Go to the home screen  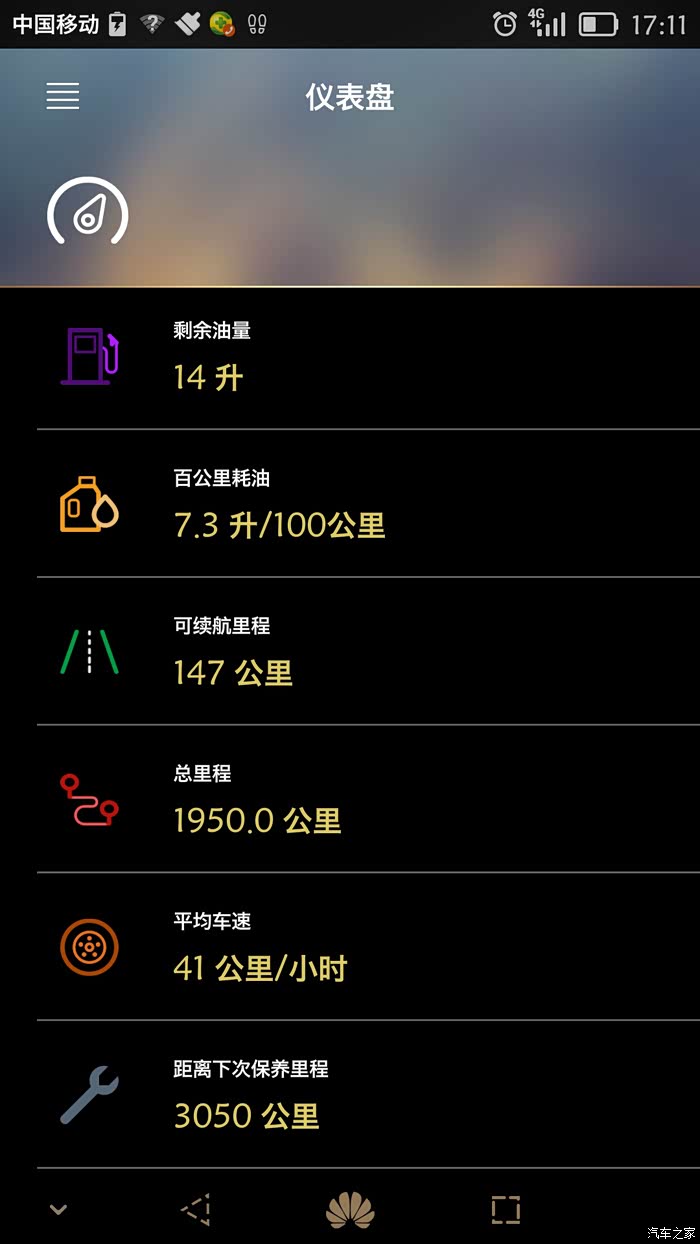(x=350, y=1210)
